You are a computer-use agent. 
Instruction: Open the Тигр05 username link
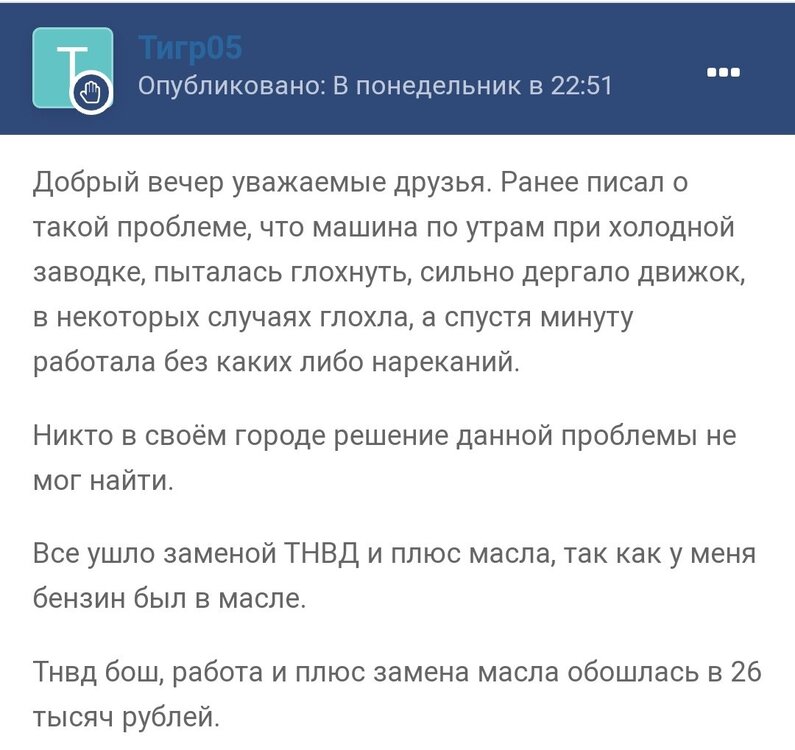(x=189, y=47)
